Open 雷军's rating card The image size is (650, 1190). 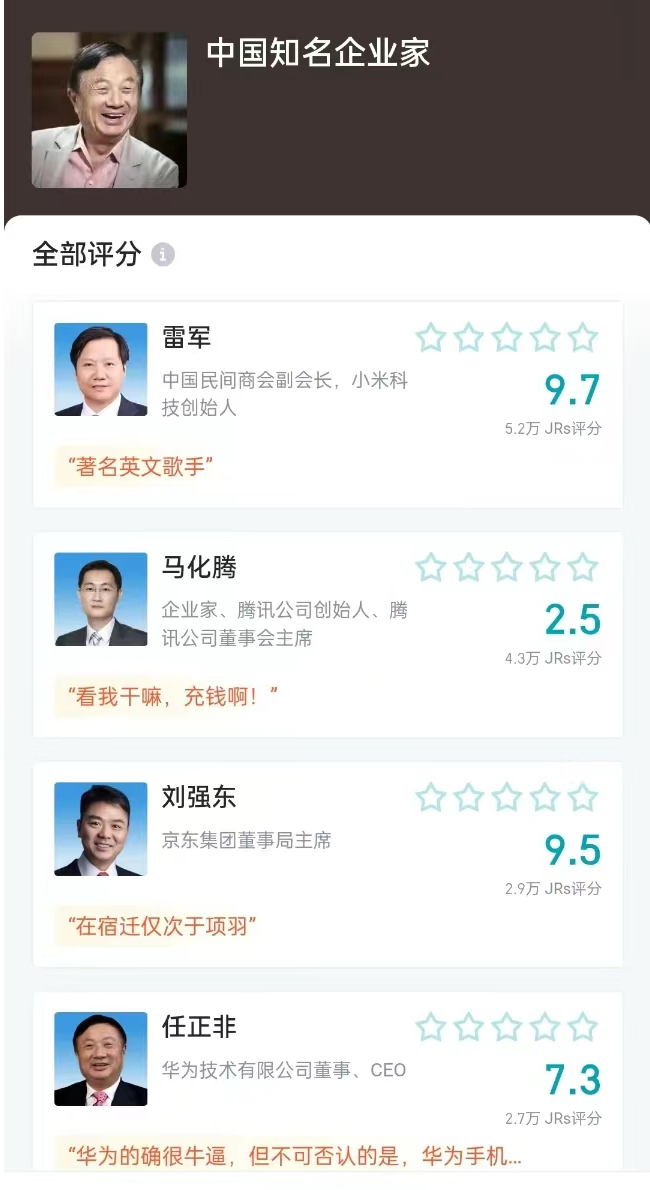tap(327, 405)
